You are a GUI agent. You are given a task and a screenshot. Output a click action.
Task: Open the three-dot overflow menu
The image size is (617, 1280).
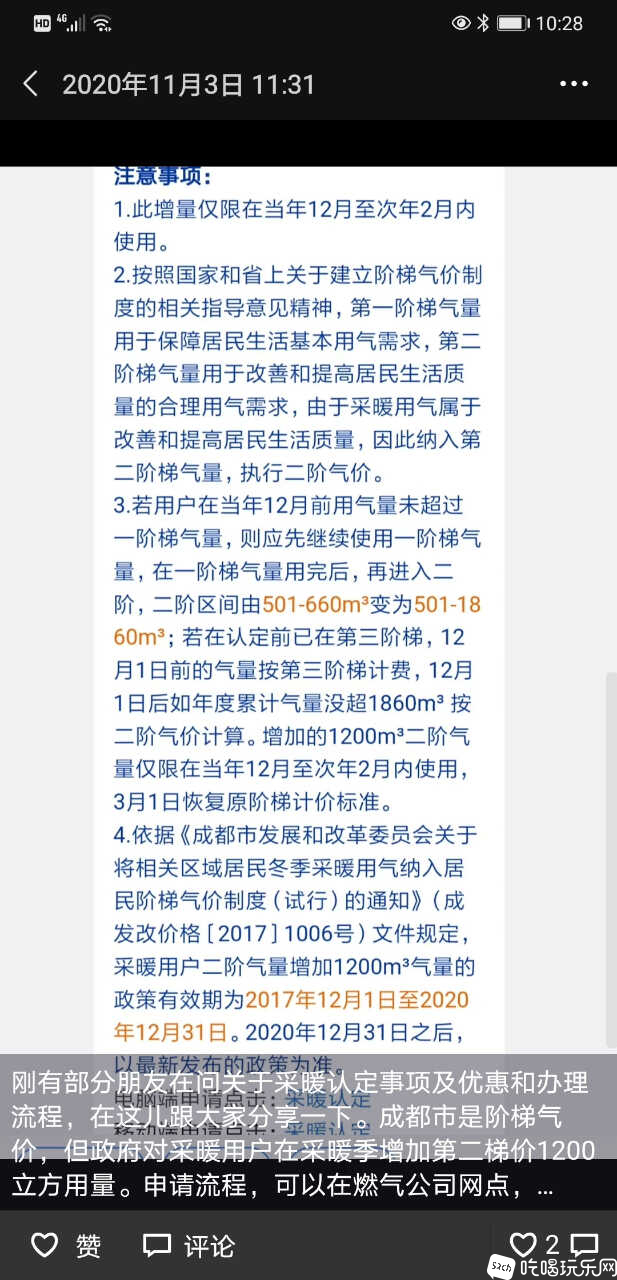click(x=576, y=84)
